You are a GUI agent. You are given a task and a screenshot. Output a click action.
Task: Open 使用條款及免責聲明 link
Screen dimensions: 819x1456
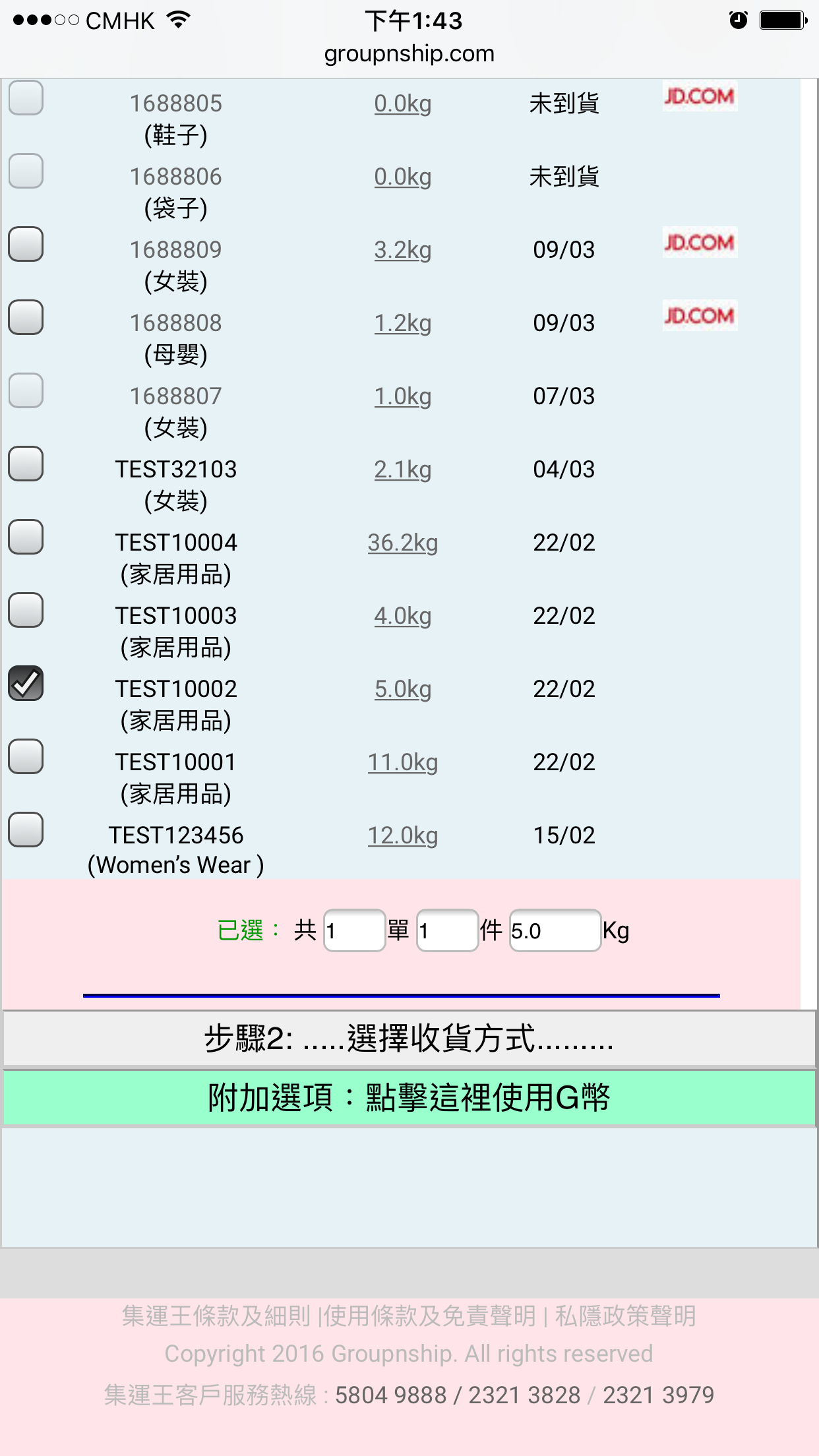pyautogui.click(x=430, y=1316)
